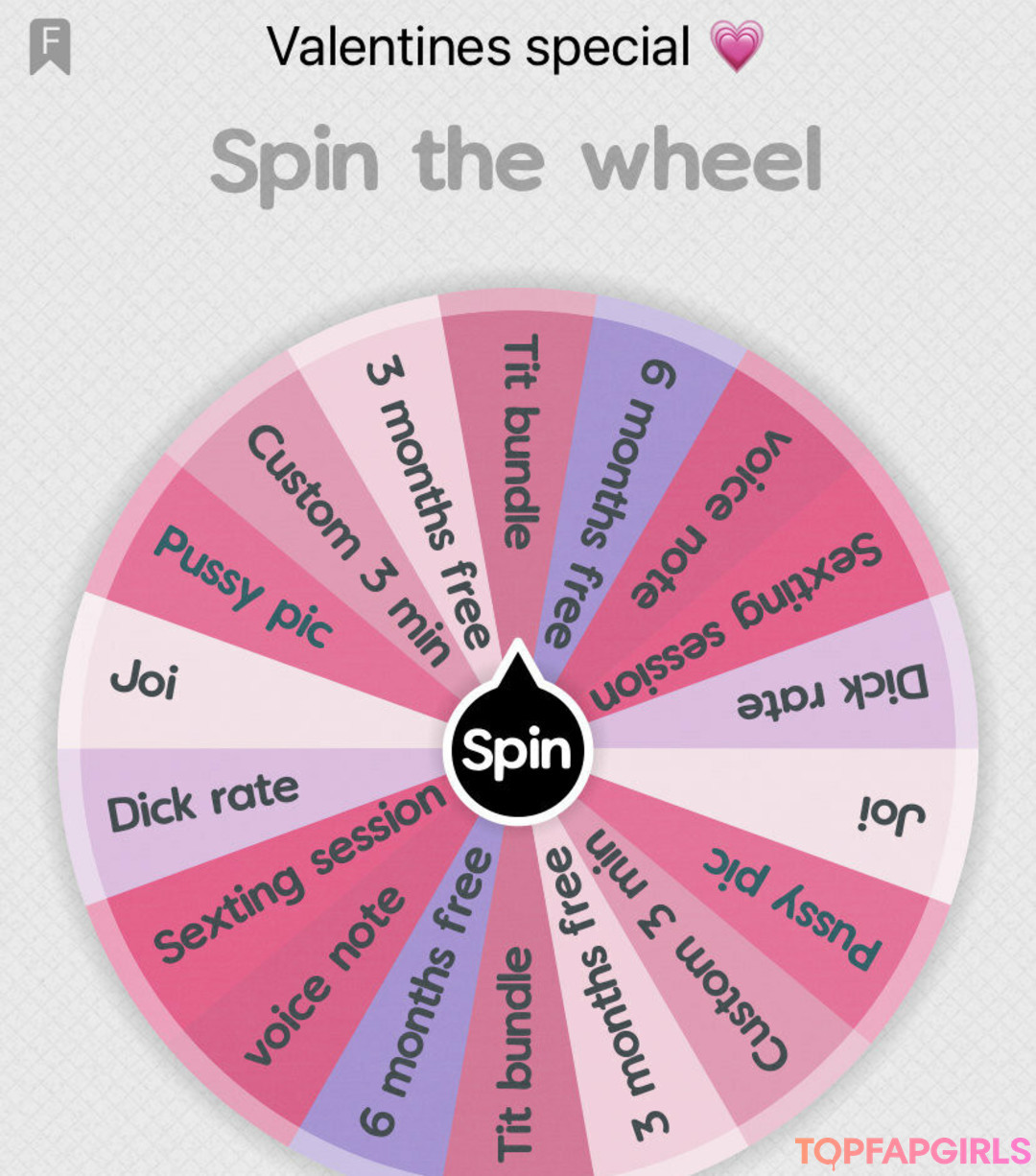1036x1176 pixels.
Task: Open the bookmark icon marked F
Action: 50,46
